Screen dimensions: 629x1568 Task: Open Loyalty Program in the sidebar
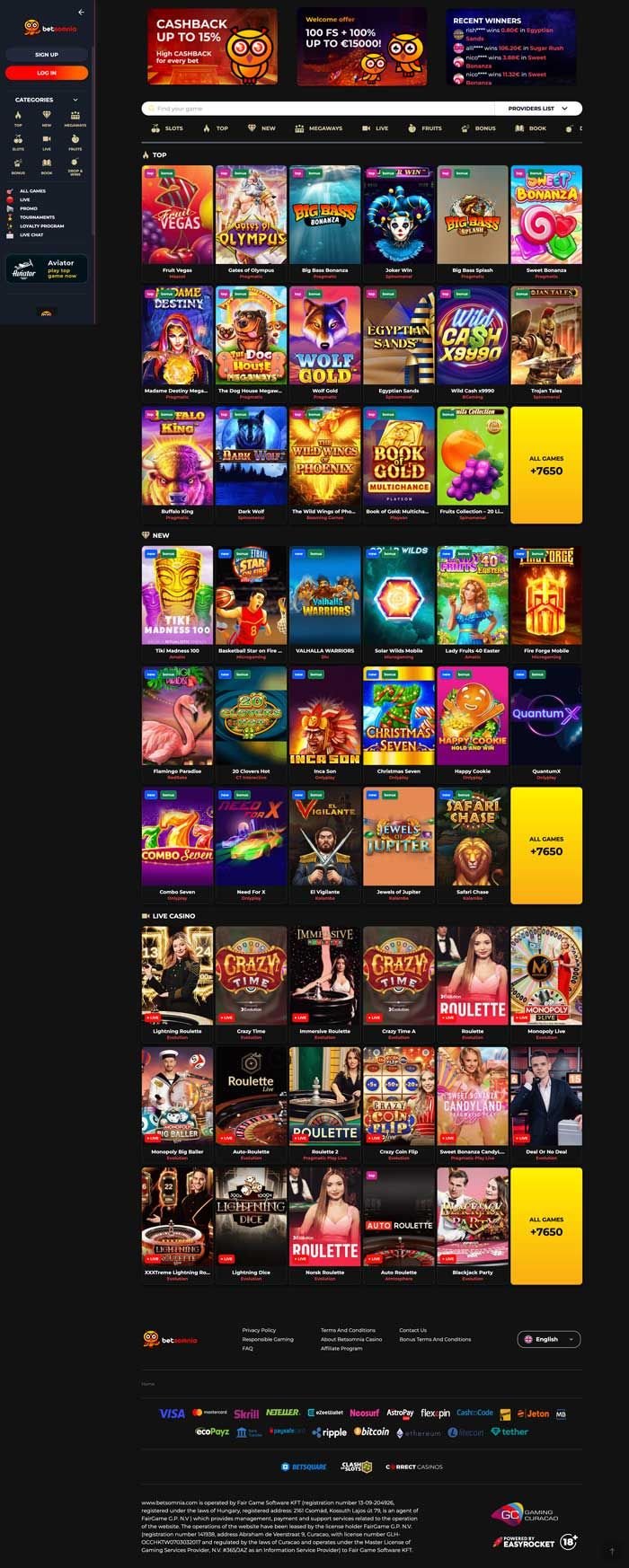41,226
